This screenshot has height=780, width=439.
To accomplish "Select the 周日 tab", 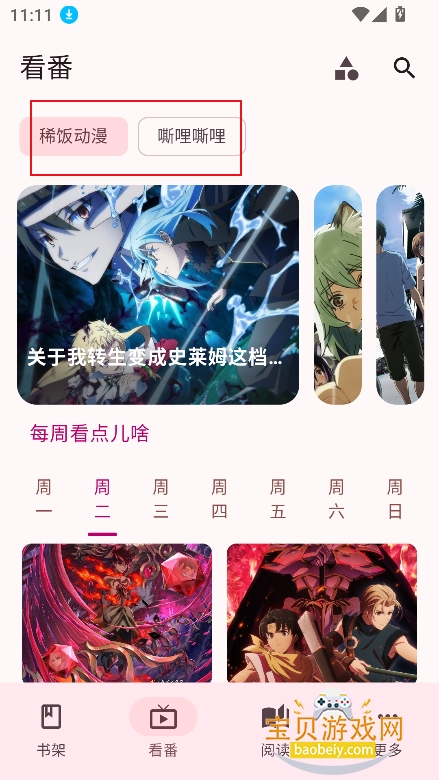I will pos(395,499).
